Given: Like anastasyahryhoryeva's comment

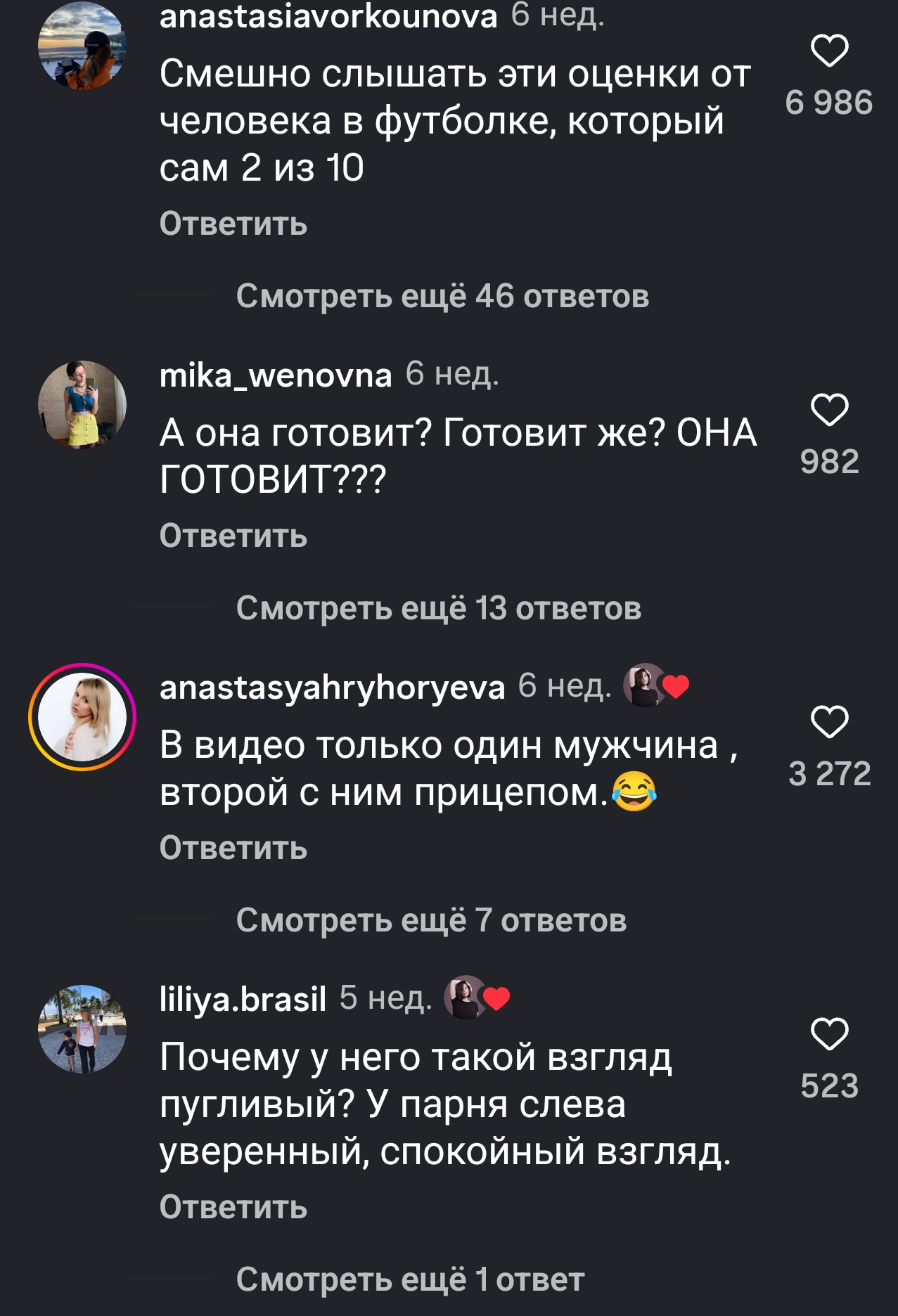Looking at the screenshot, I should point(829,722).
